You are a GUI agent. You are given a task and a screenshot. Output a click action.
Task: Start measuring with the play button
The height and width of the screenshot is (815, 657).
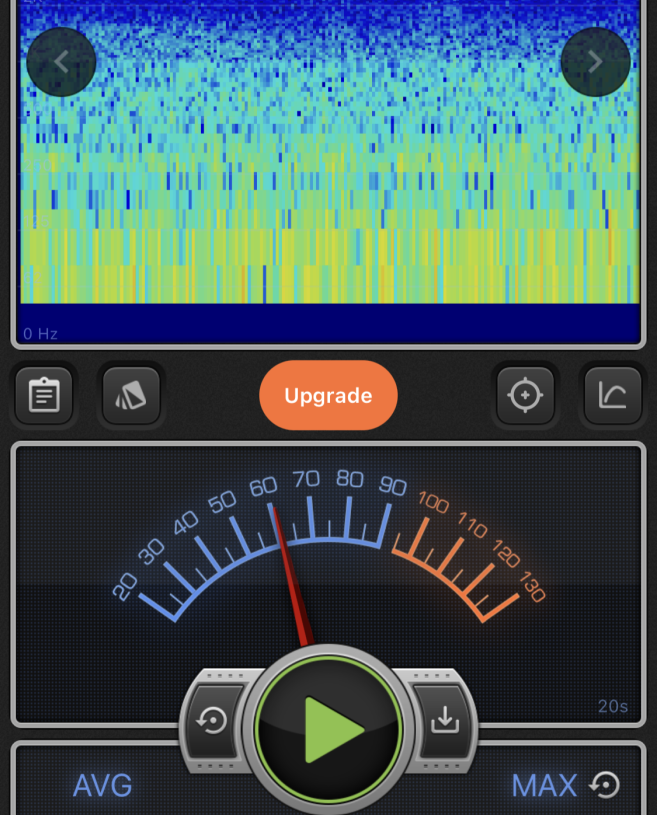(x=328, y=728)
